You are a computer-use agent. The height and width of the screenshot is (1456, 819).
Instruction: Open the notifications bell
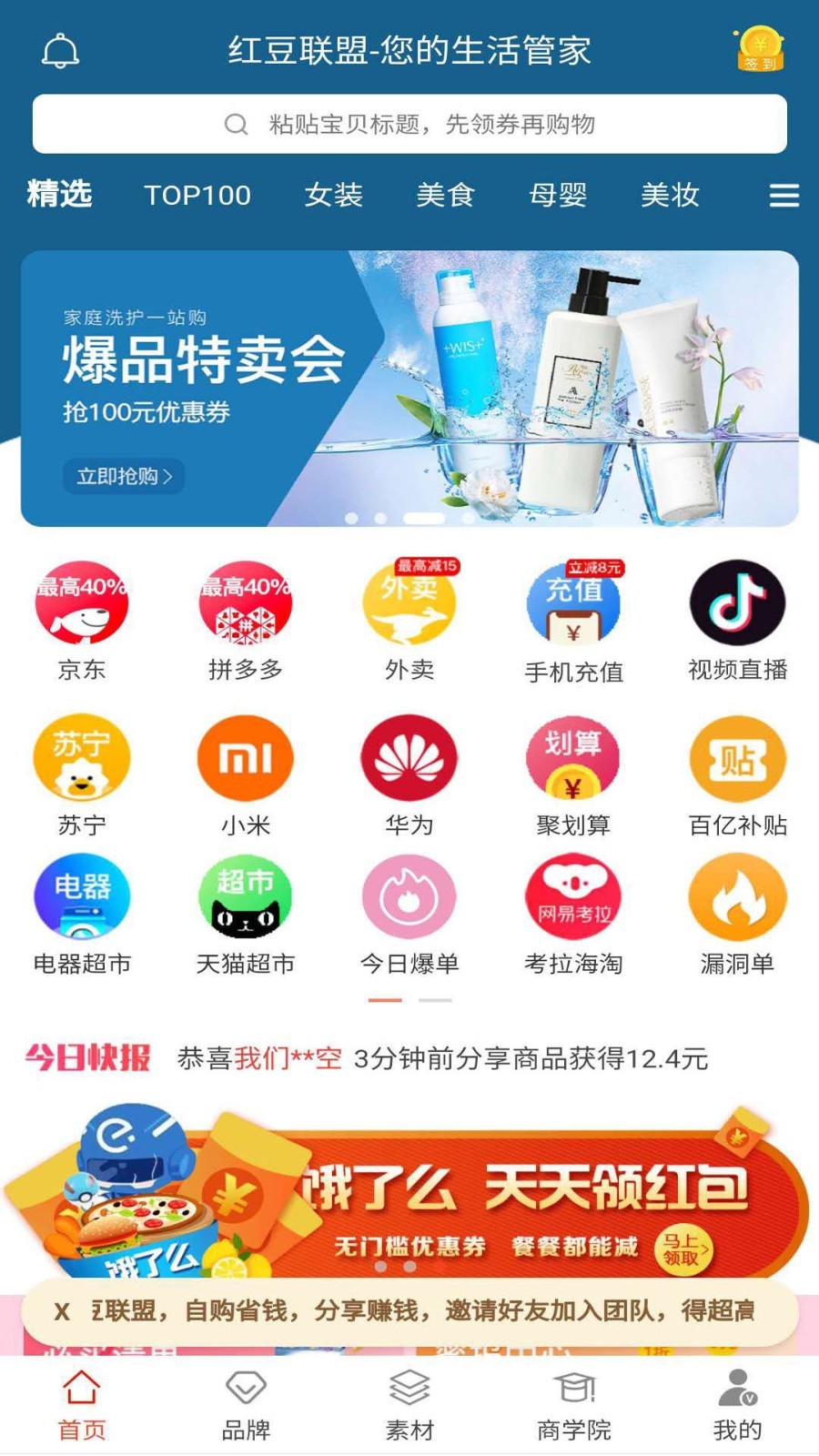click(60, 52)
